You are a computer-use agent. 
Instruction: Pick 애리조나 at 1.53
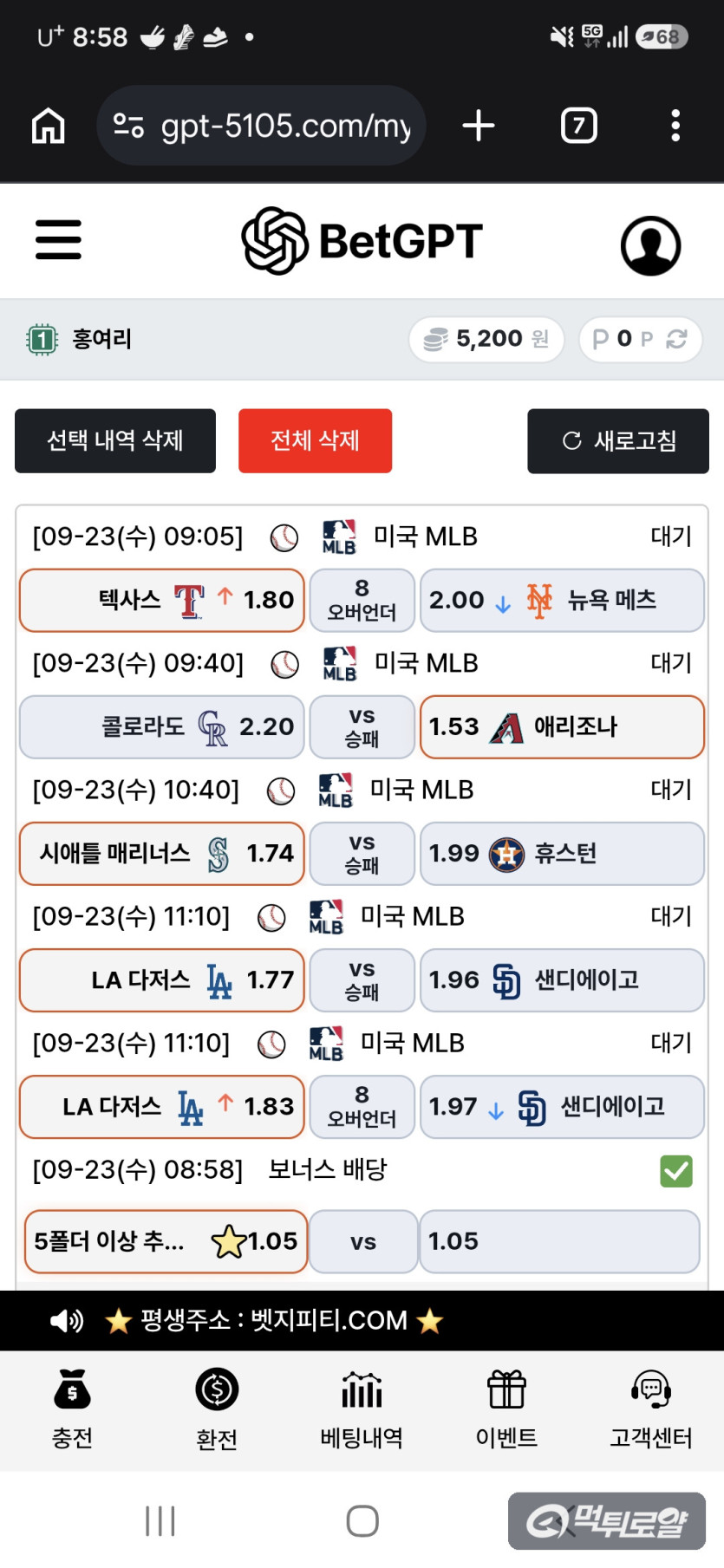[x=562, y=726]
